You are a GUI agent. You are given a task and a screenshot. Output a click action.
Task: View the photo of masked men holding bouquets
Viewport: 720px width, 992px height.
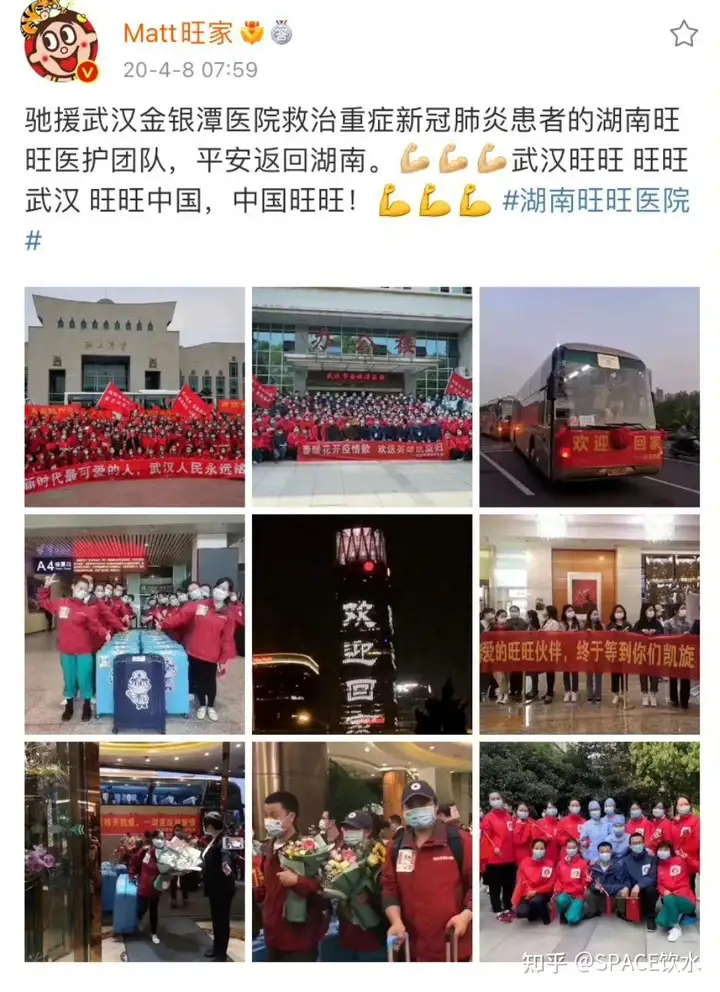pyautogui.click(x=362, y=851)
